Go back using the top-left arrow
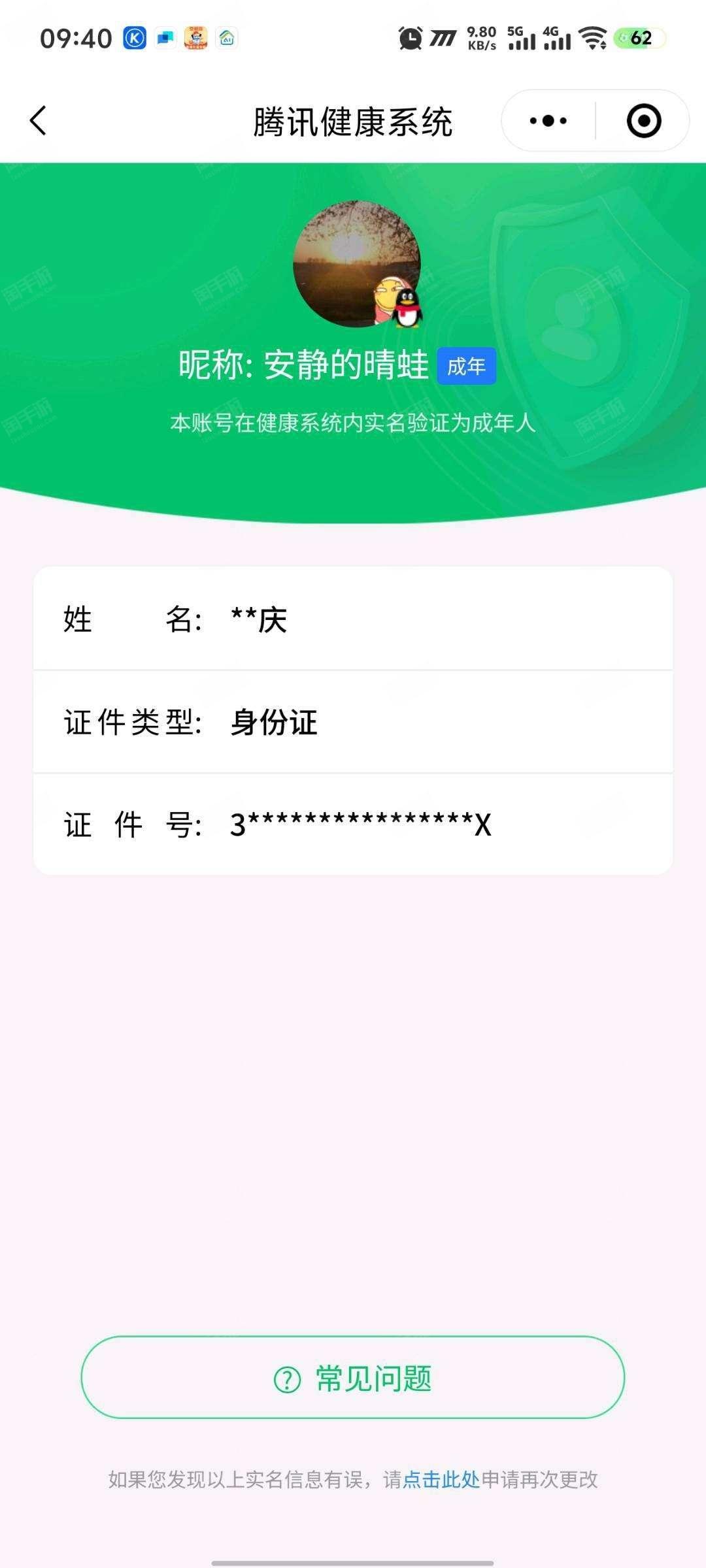This screenshot has height=1568, width=706. (39, 121)
